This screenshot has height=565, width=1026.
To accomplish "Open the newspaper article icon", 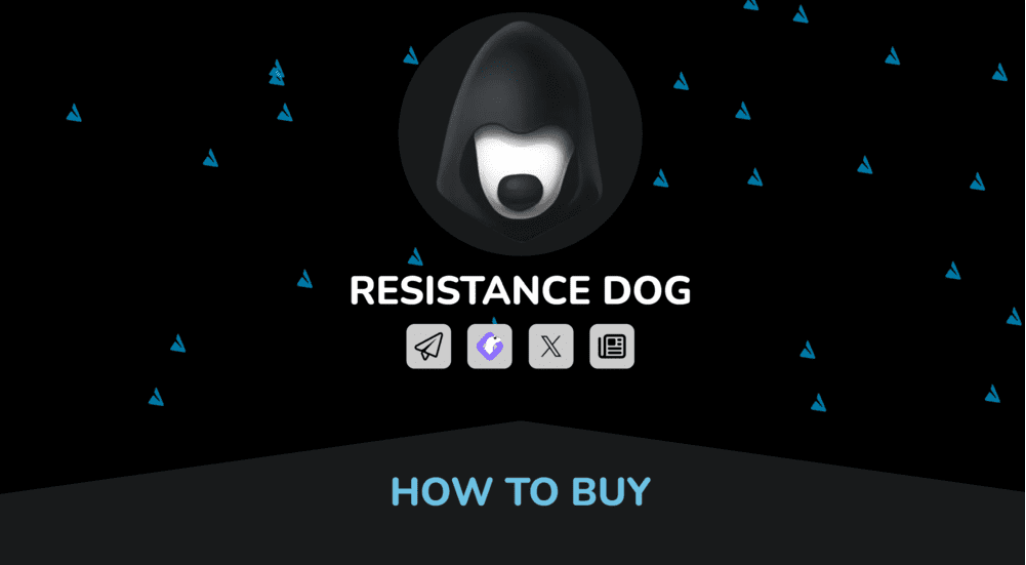I will tap(611, 347).
